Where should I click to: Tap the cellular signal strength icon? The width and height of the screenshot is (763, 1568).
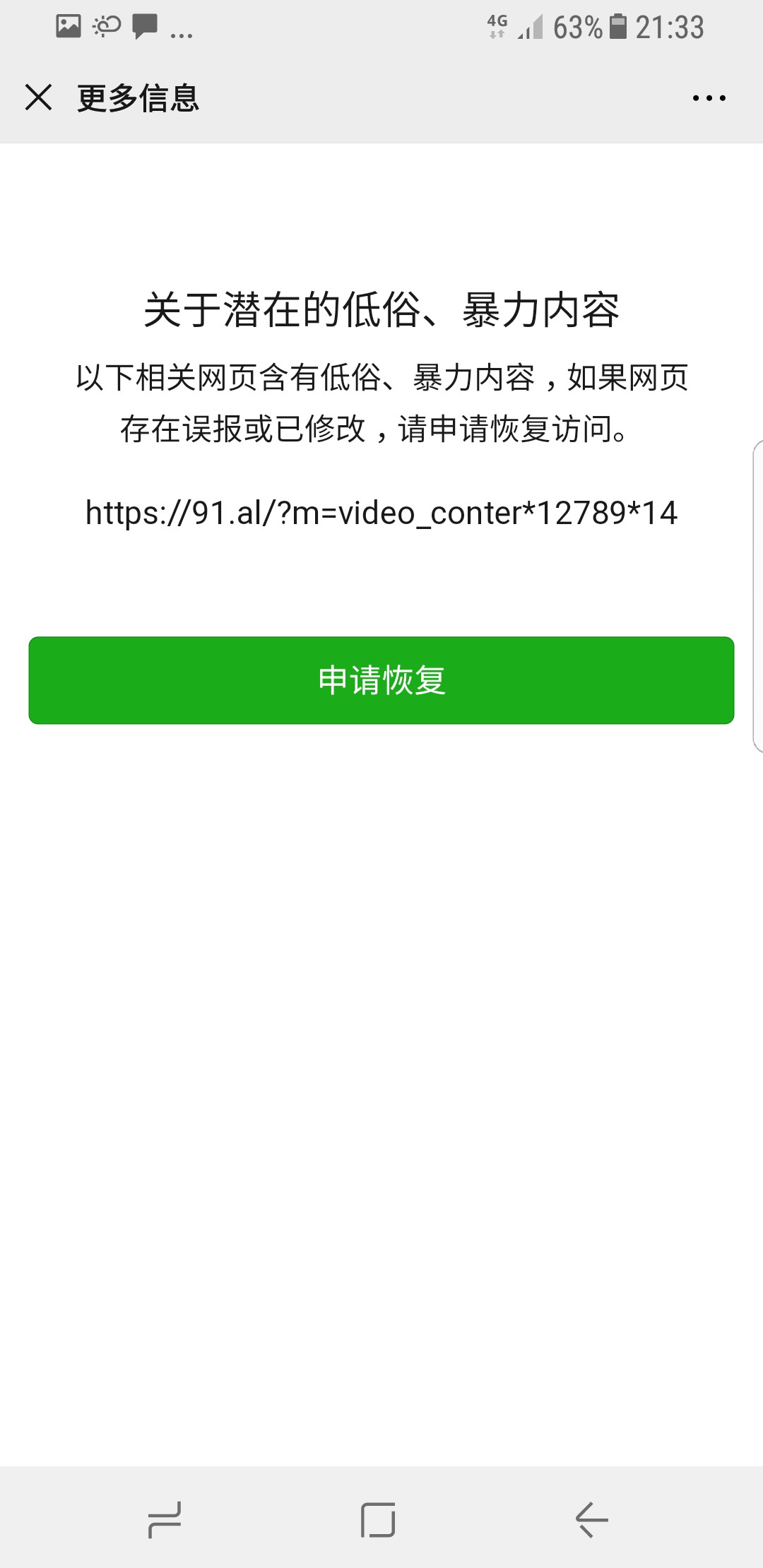click(533, 28)
